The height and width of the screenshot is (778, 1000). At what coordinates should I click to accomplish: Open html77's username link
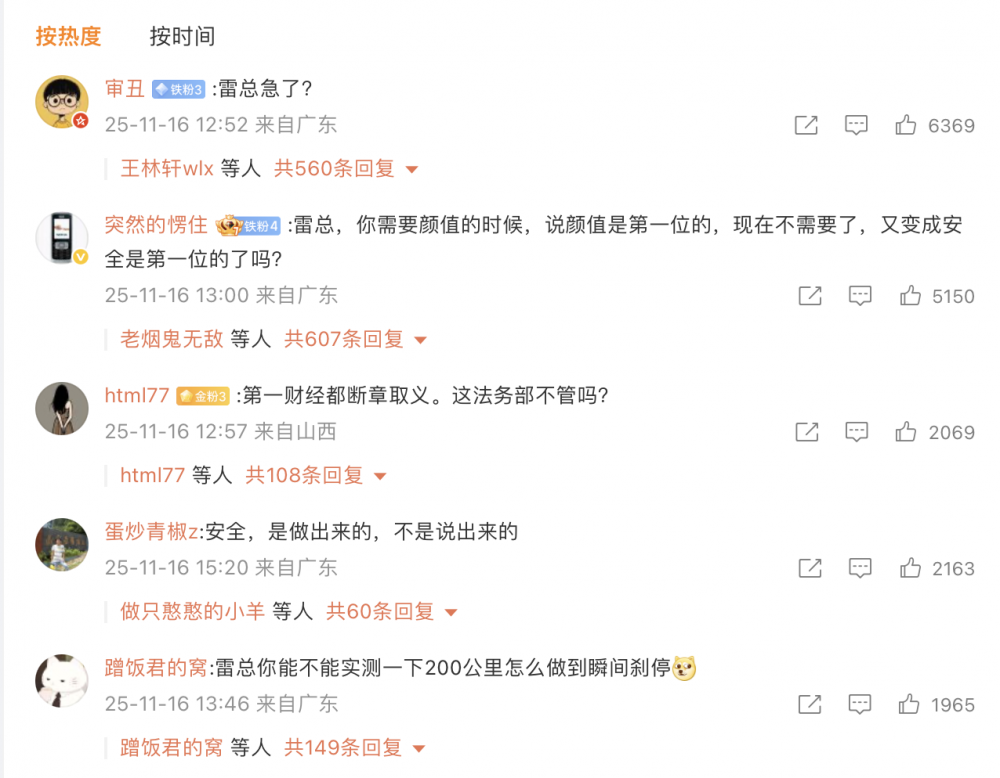pyautogui.click(x=137, y=396)
